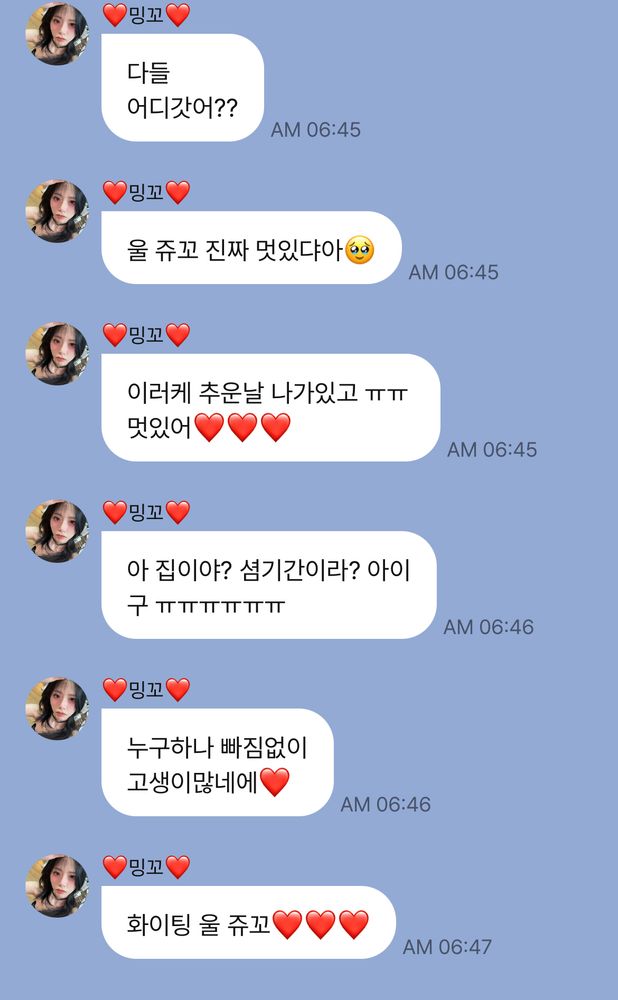Open the avatar beside "이러케 추운날 나가있고" message
Screen dimensions: 618x1000
click(57, 353)
